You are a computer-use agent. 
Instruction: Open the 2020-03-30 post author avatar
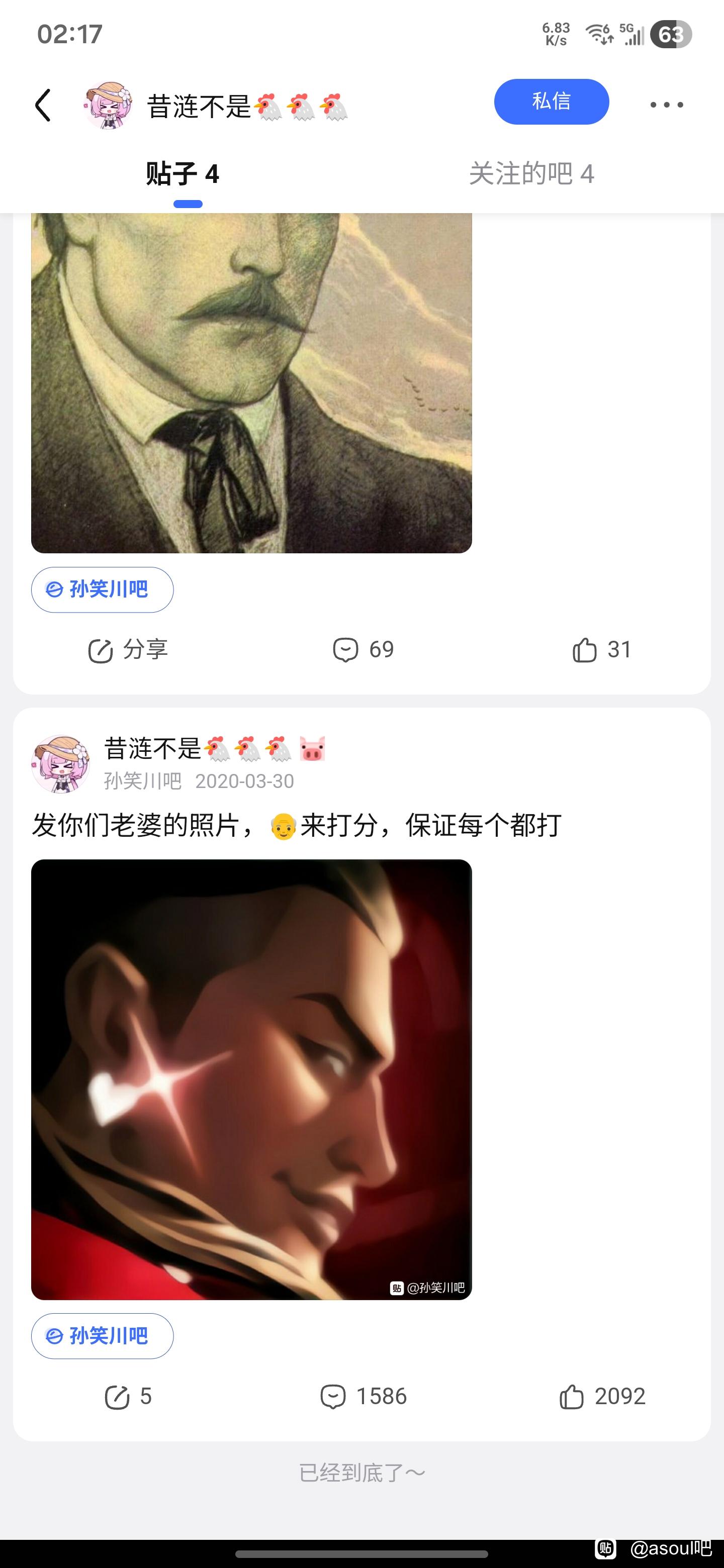tap(60, 763)
